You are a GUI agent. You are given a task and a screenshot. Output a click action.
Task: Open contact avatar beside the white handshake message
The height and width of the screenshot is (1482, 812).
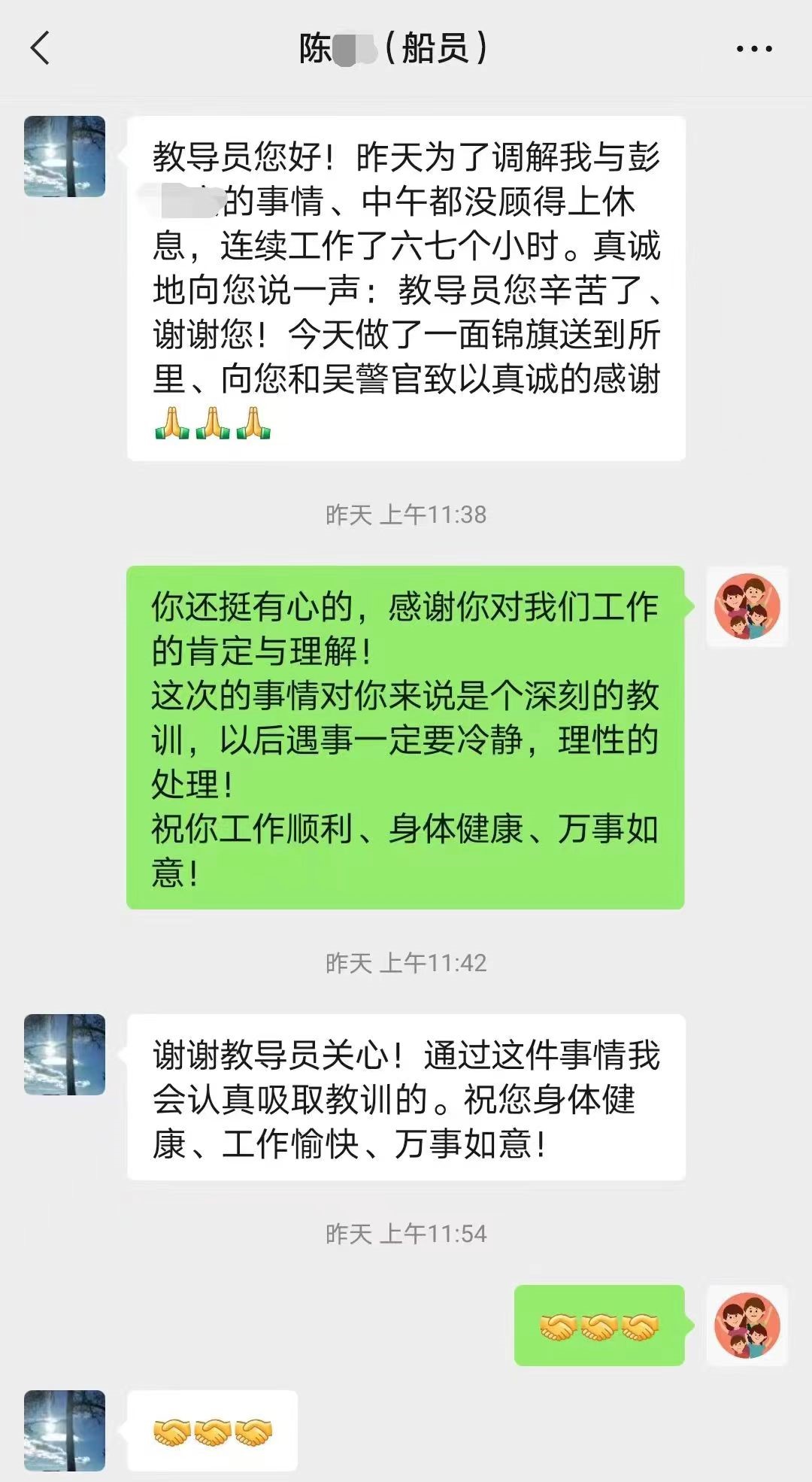click(65, 1430)
